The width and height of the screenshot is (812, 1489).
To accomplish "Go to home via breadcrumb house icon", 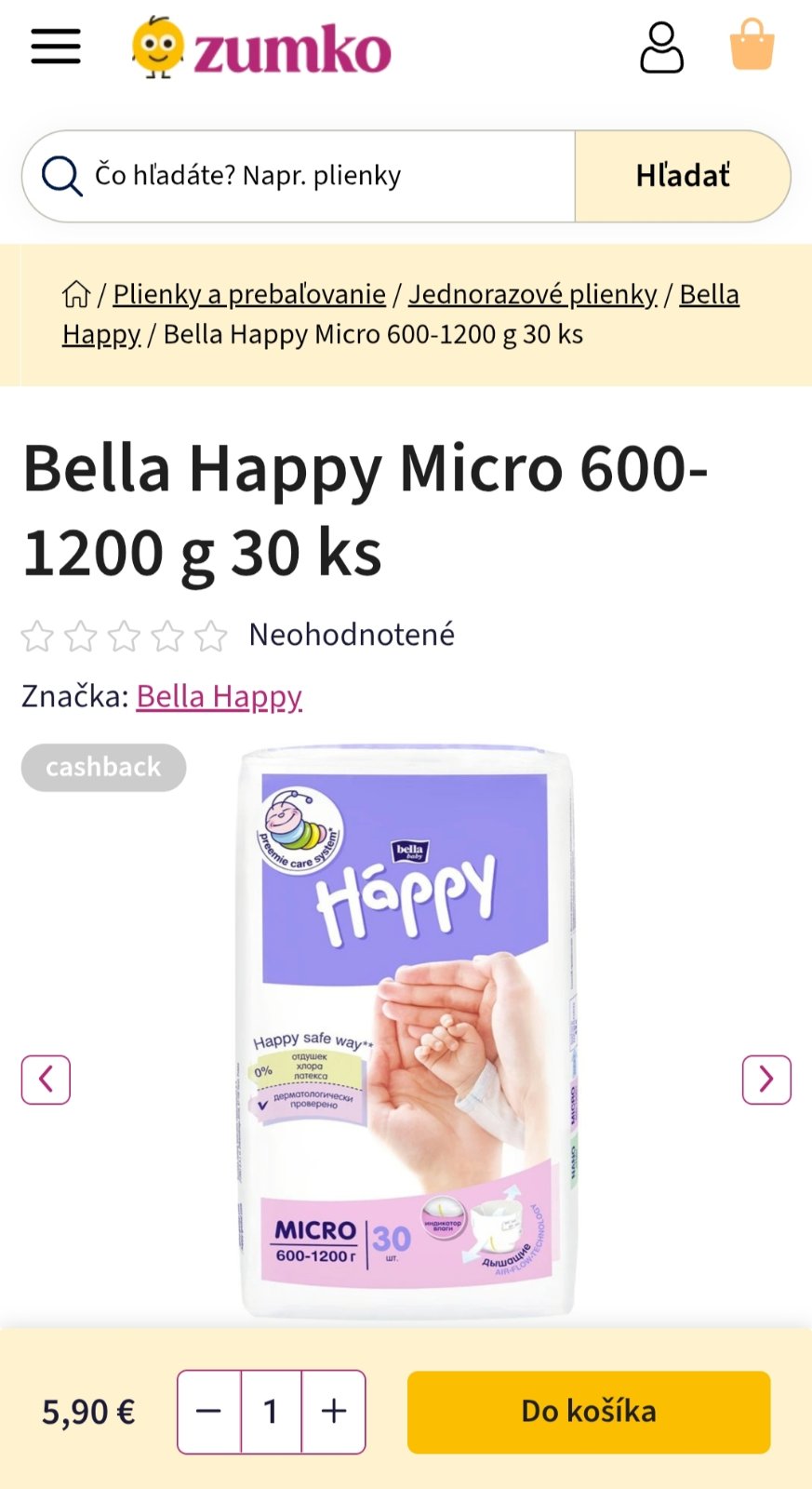I will [x=76, y=295].
